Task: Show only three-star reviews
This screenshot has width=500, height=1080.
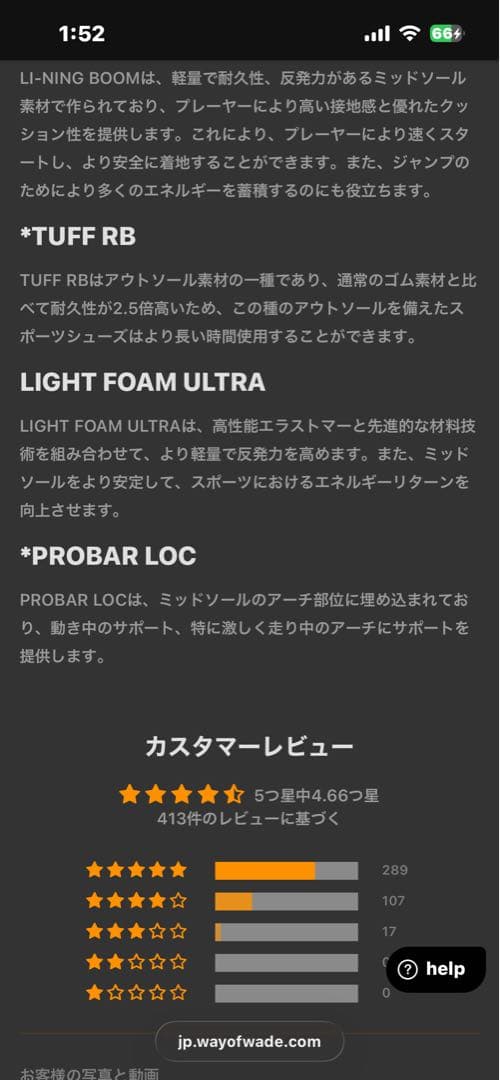Action: click(x=247, y=932)
